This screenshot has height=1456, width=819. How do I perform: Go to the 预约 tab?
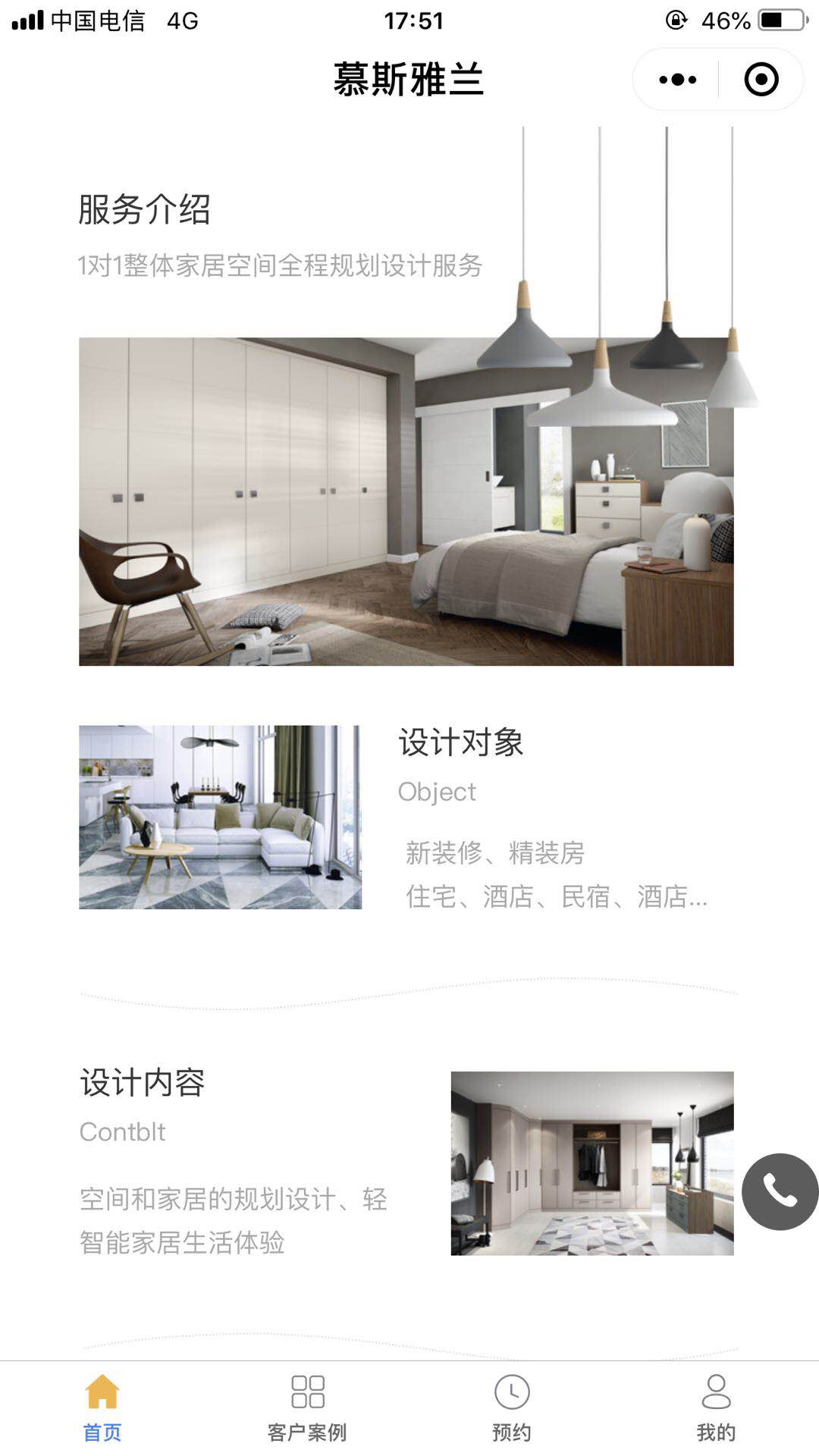pos(512,1408)
